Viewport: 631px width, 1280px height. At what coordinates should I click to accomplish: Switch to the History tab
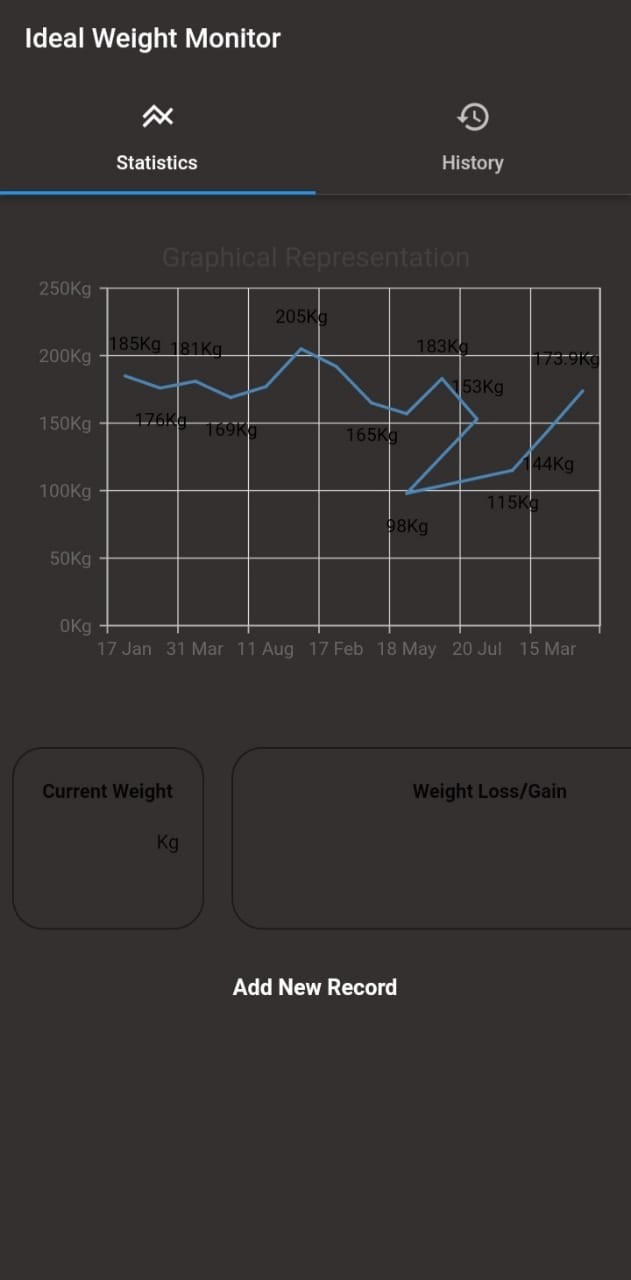tap(472, 138)
